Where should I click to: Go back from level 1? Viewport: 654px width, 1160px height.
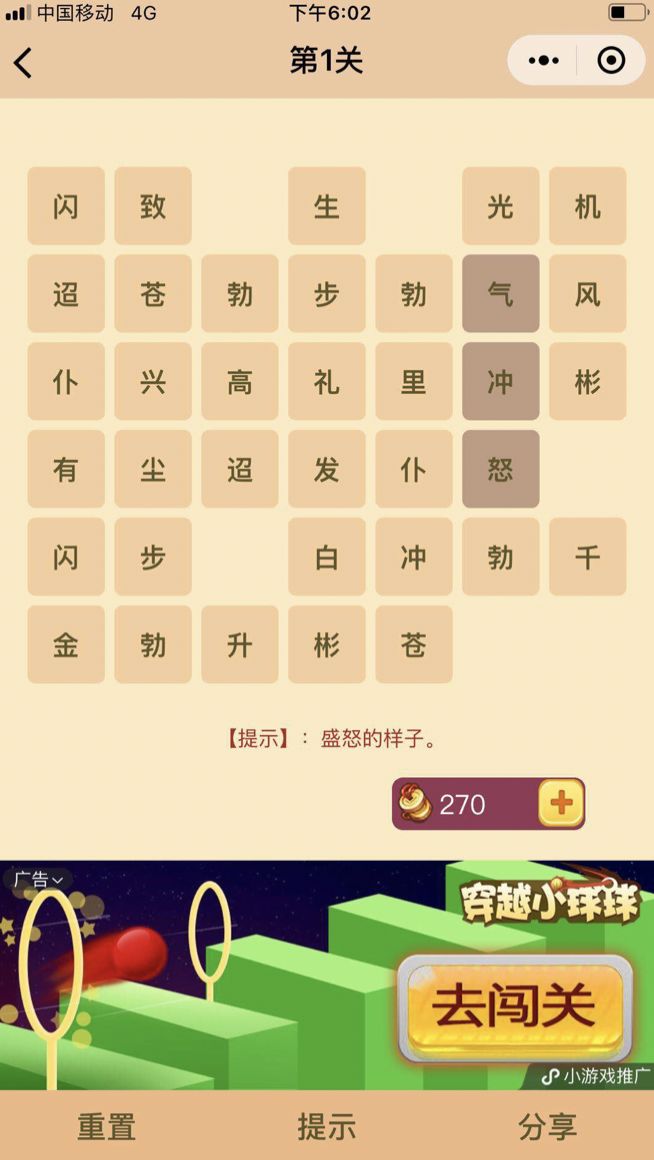pyautogui.click(x=23, y=62)
